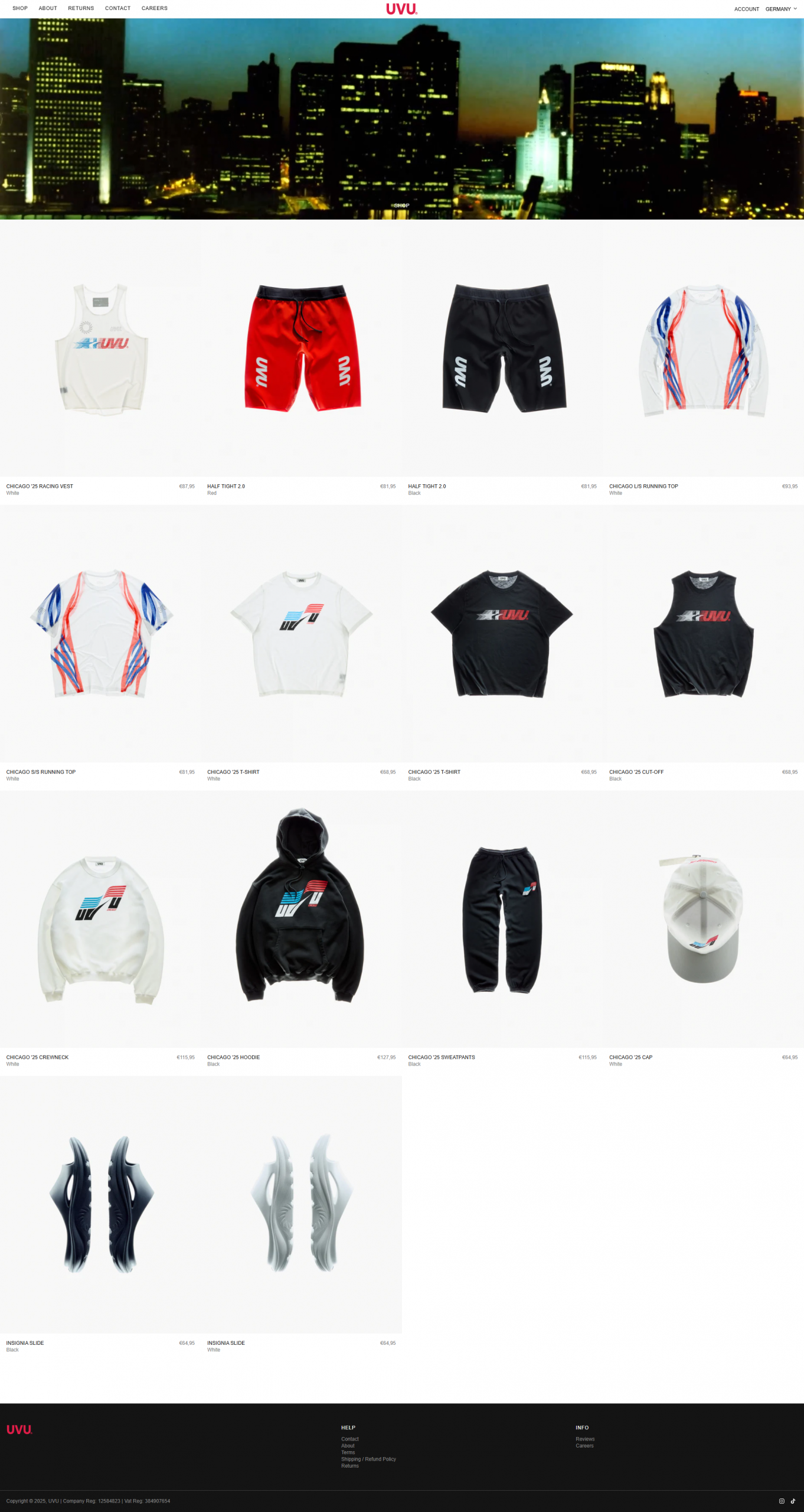View the black Insignia Slide
The height and width of the screenshot is (1512, 804).
pos(100,1205)
